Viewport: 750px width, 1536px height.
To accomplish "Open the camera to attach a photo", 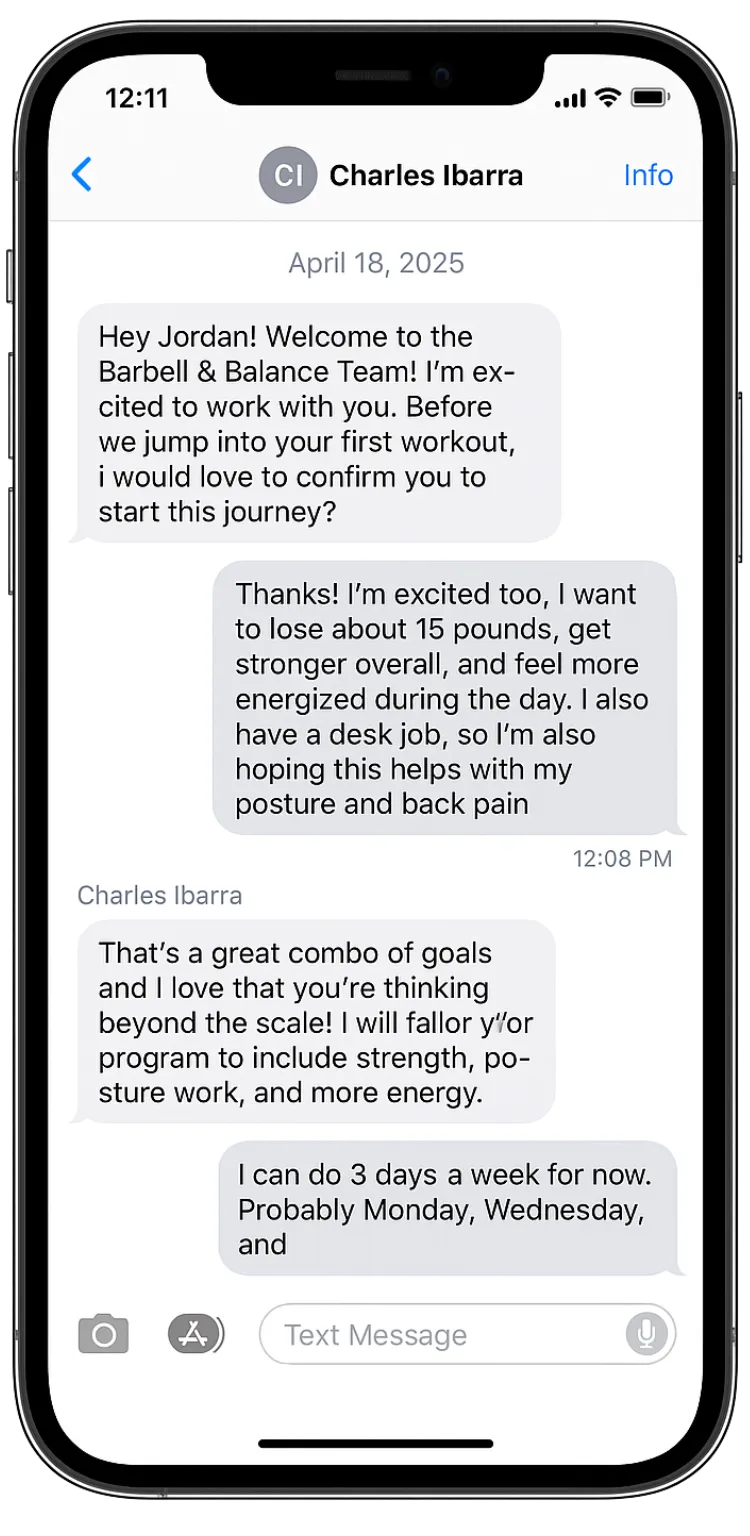I will tap(104, 1335).
